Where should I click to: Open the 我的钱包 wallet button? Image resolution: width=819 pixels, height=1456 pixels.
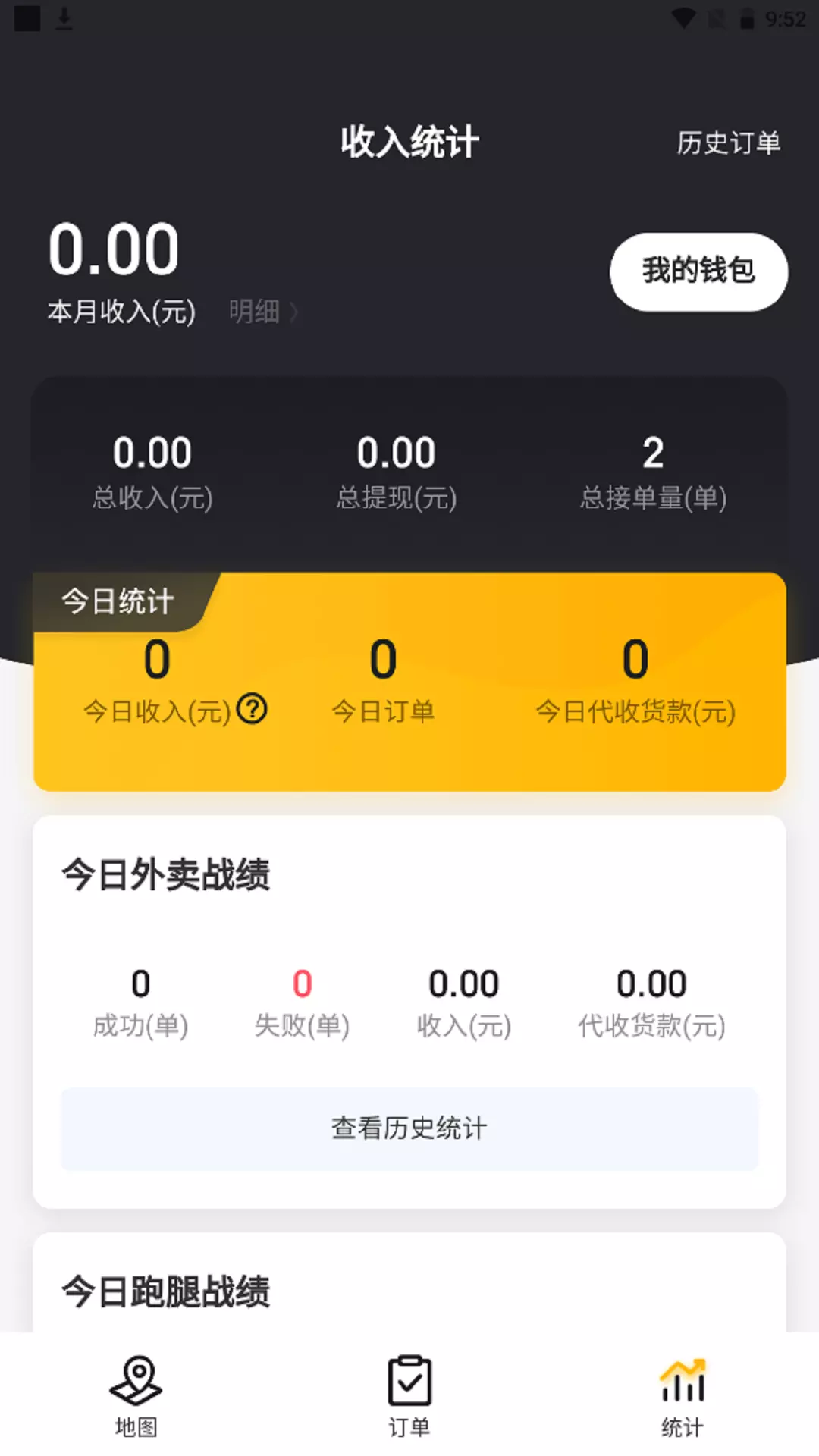698,271
